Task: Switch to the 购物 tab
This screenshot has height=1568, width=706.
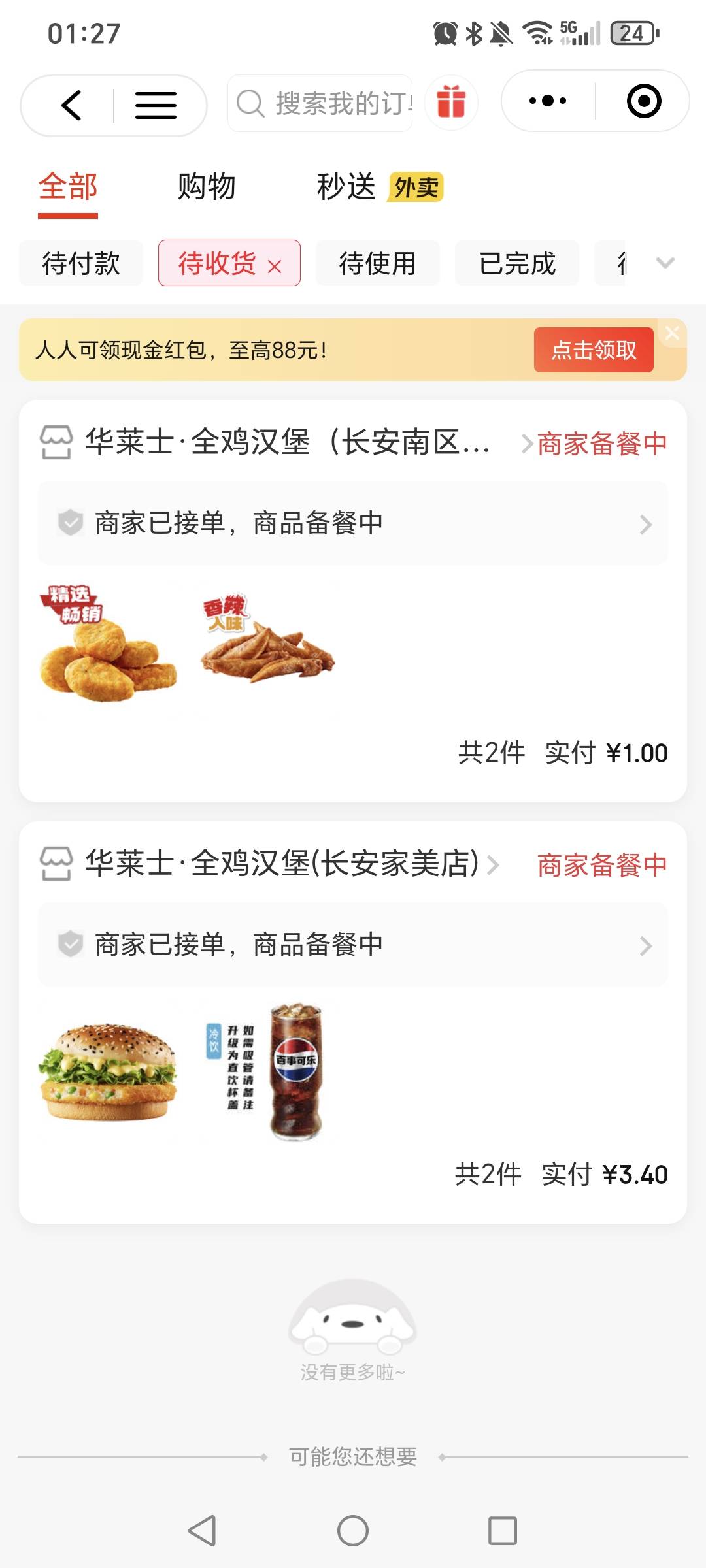Action: point(207,187)
